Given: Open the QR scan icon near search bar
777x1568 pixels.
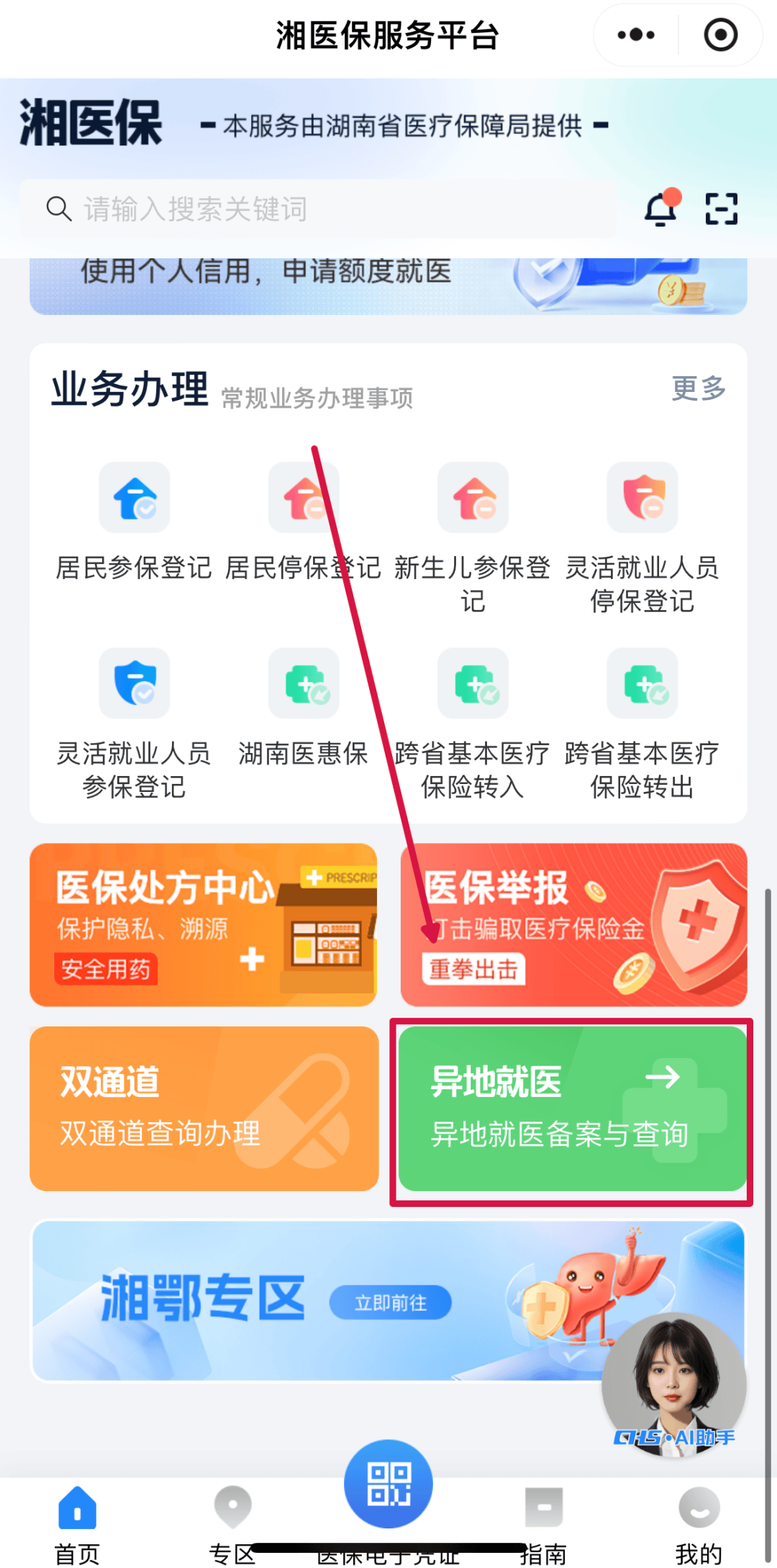Looking at the screenshot, I should [722, 209].
